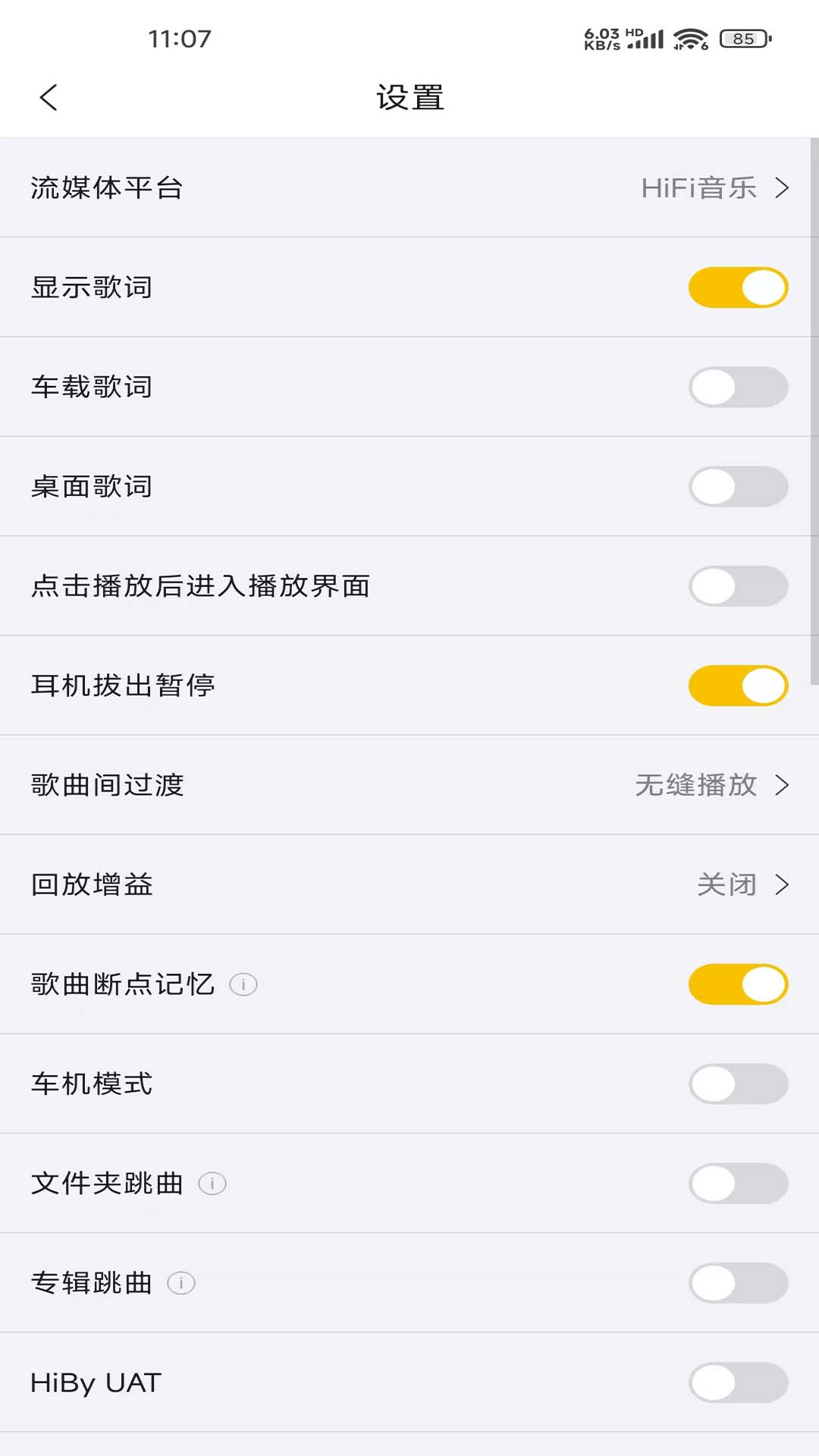Screen dimensions: 819x1456
Task: View the info tip for 专辑跳曲
Action: point(181,1283)
